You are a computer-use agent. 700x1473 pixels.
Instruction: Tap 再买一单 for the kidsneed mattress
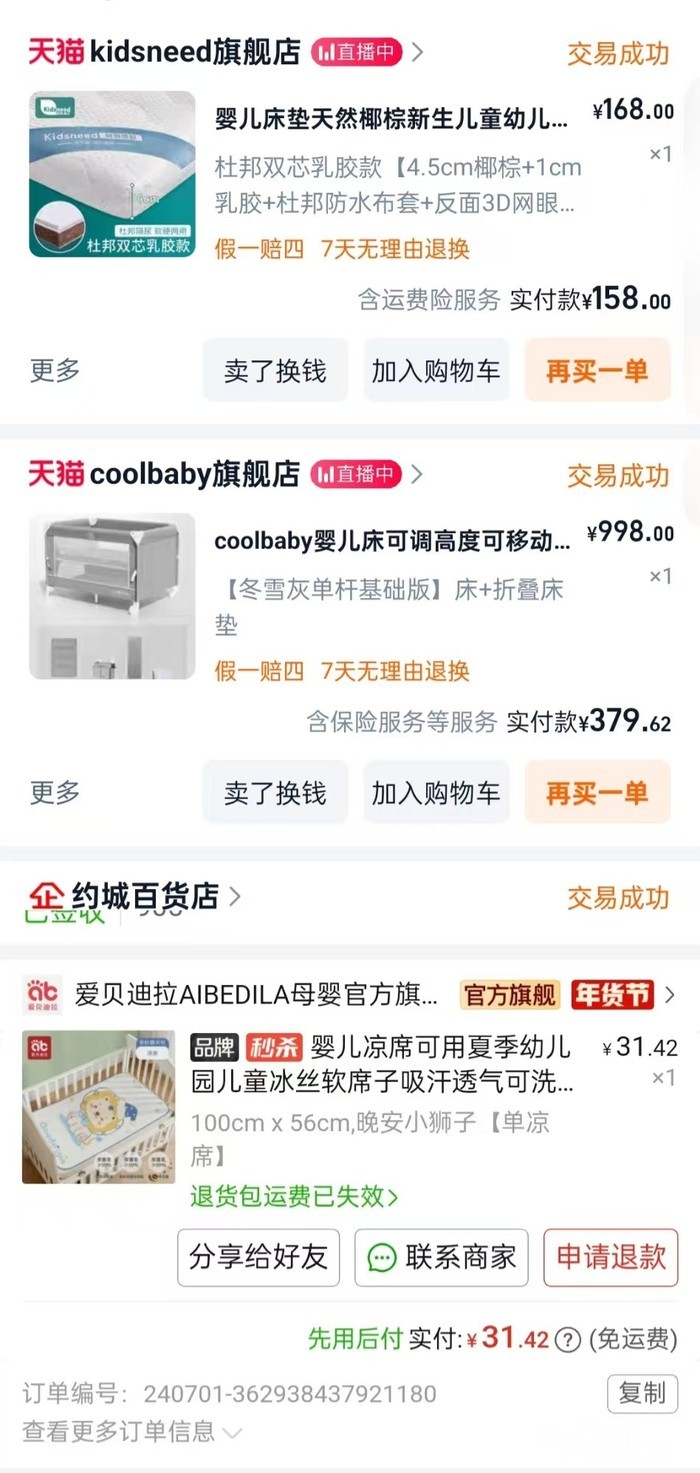(x=597, y=371)
